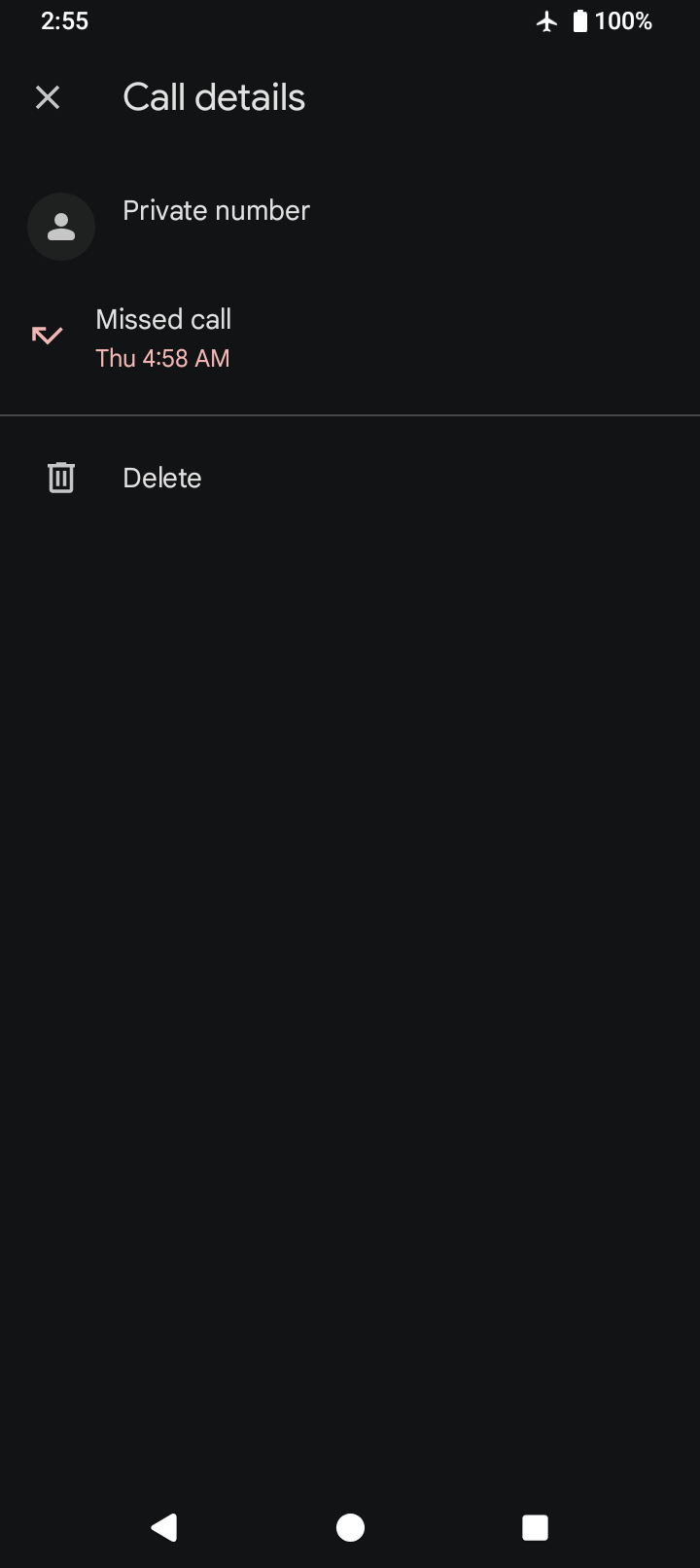Go back using the system back button
The width and height of the screenshot is (700, 1568).
(x=164, y=1527)
